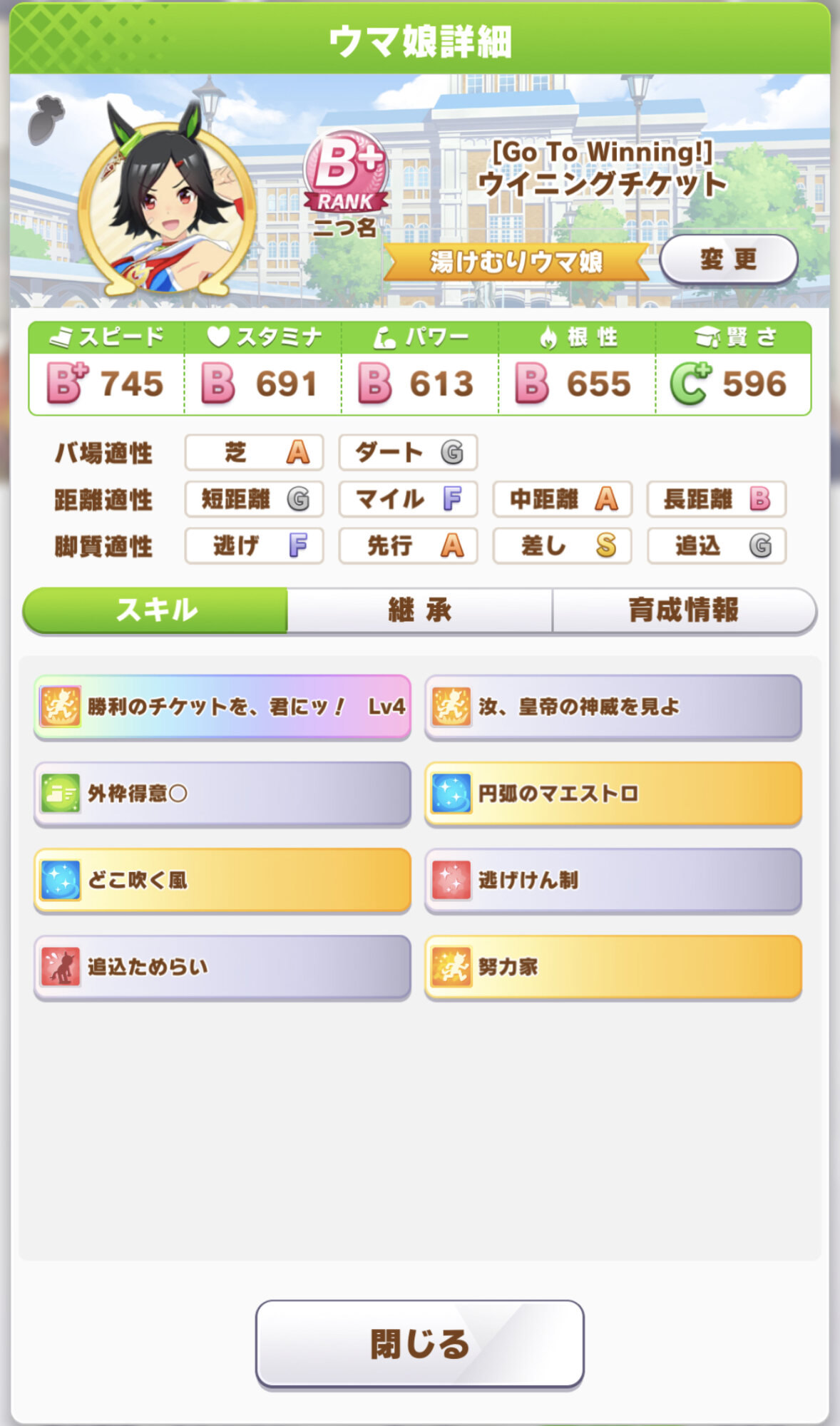Select the スキル tab
This screenshot has height=1426, width=840.
(x=156, y=610)
